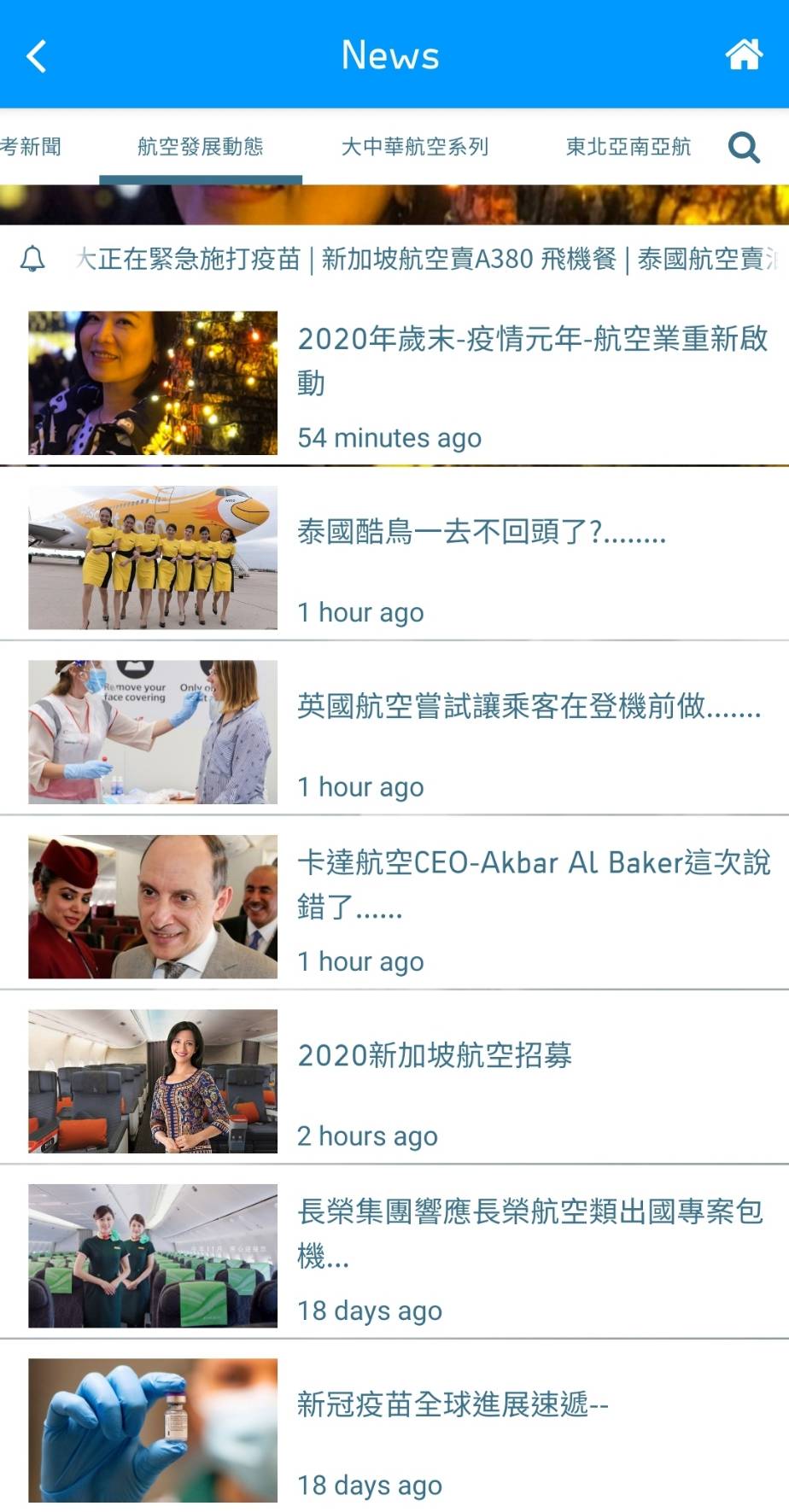Viewport: 789px width, 1512px height.
Task: View the 卡達航空CEO-Akbar Al Baker article
Action: pos(533,883)
